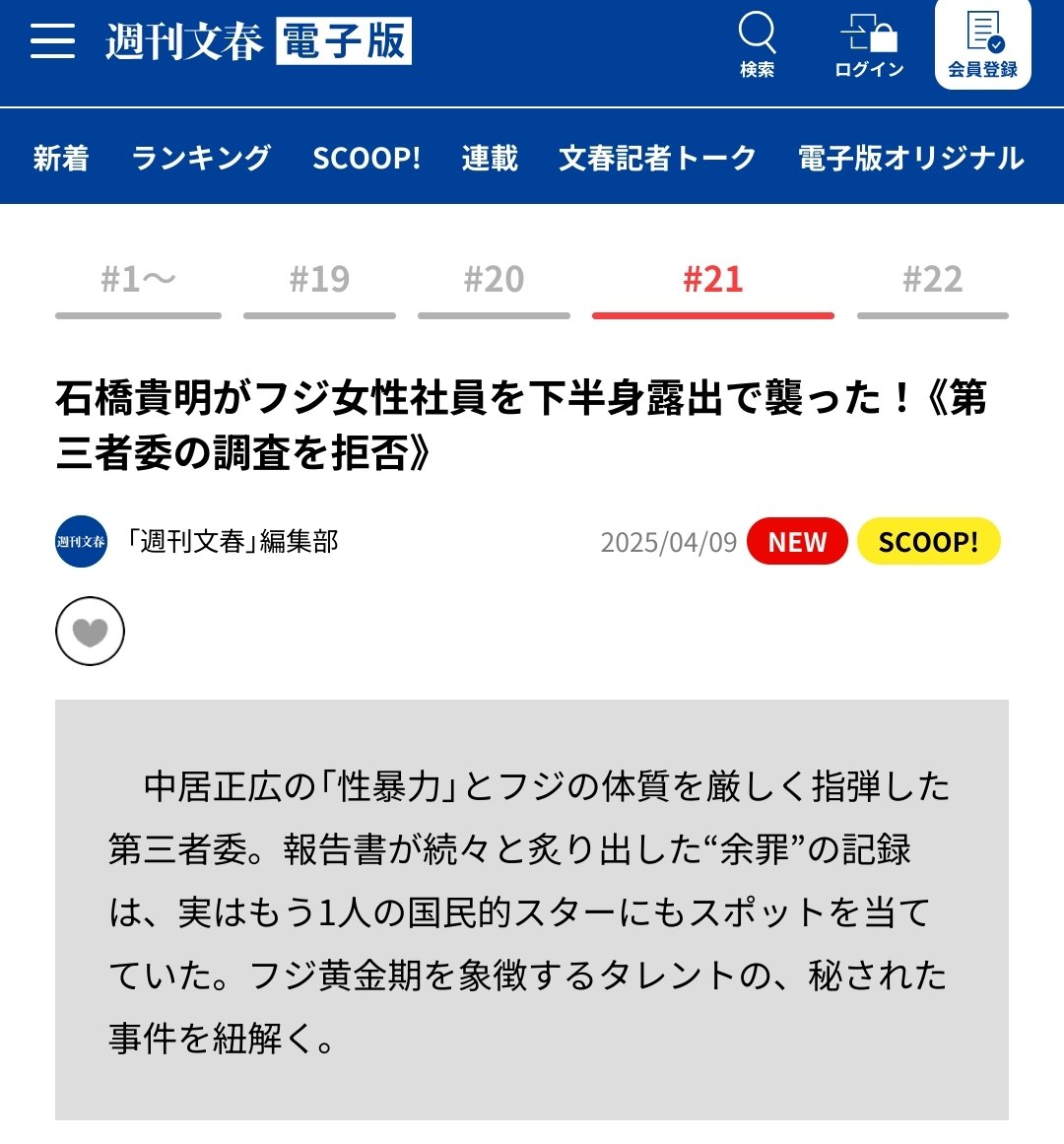The width and height of the screenshot is (1064, 1144).
Task: Go to the 連載 section
Action: click(490, 158)
